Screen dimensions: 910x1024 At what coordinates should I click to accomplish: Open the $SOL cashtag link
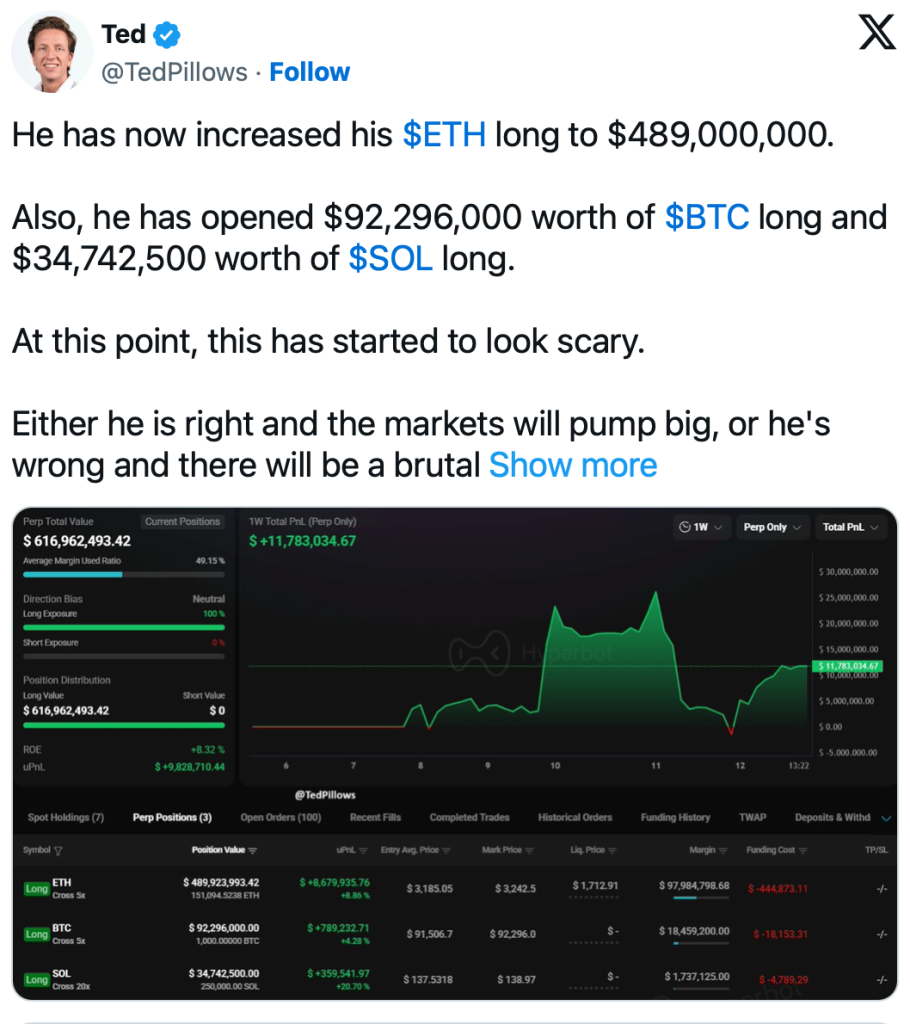click(390, 259)
